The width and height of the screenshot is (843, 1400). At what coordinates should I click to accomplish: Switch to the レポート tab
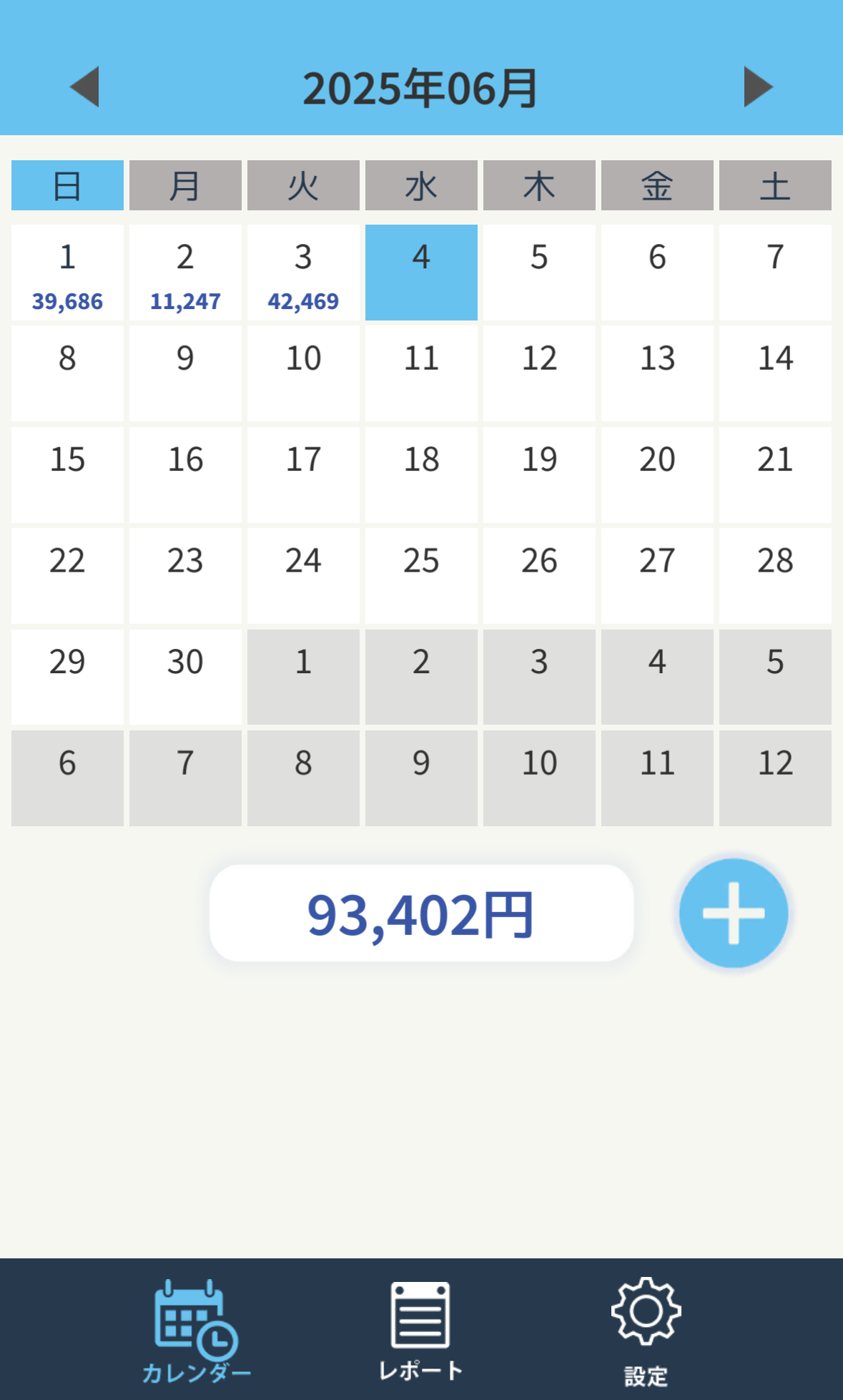point(420,1331)
